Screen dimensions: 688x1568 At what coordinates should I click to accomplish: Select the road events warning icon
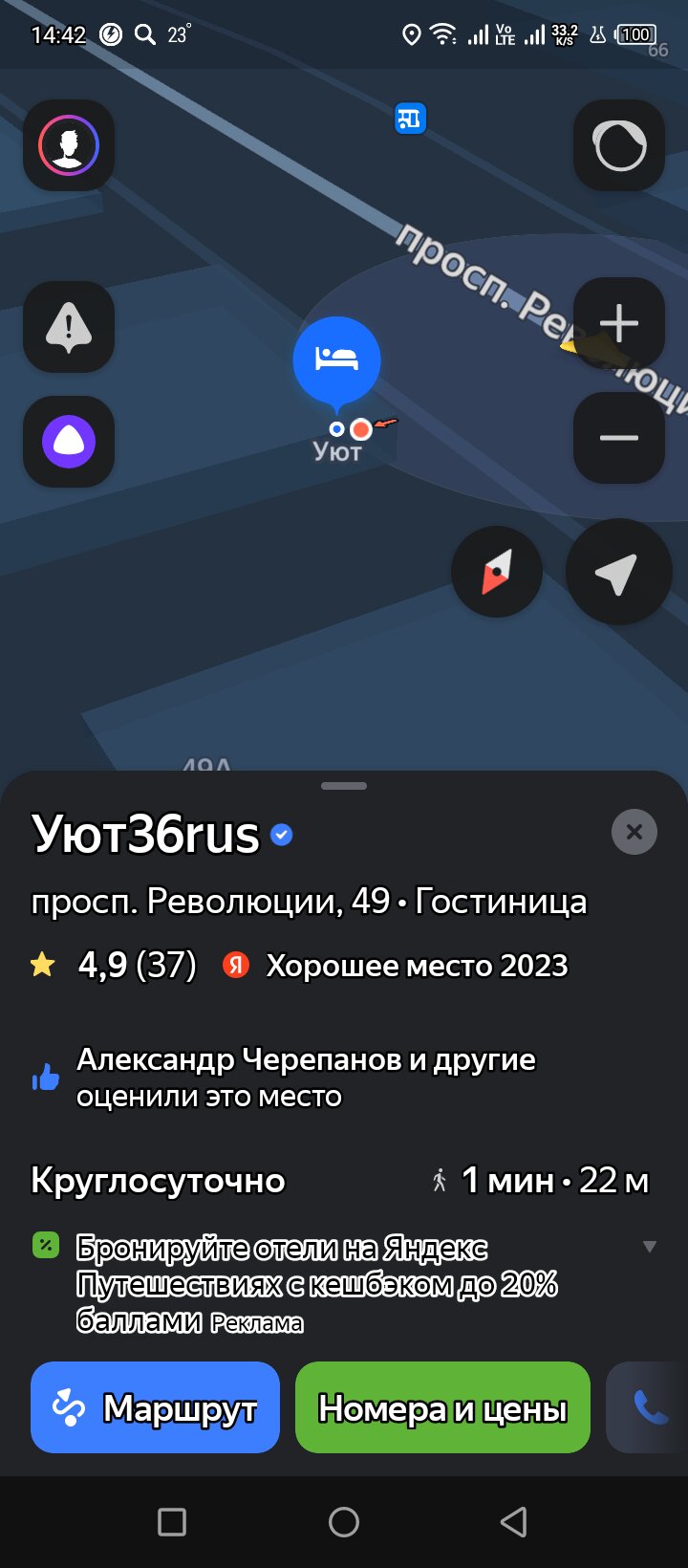coord(68,326)
